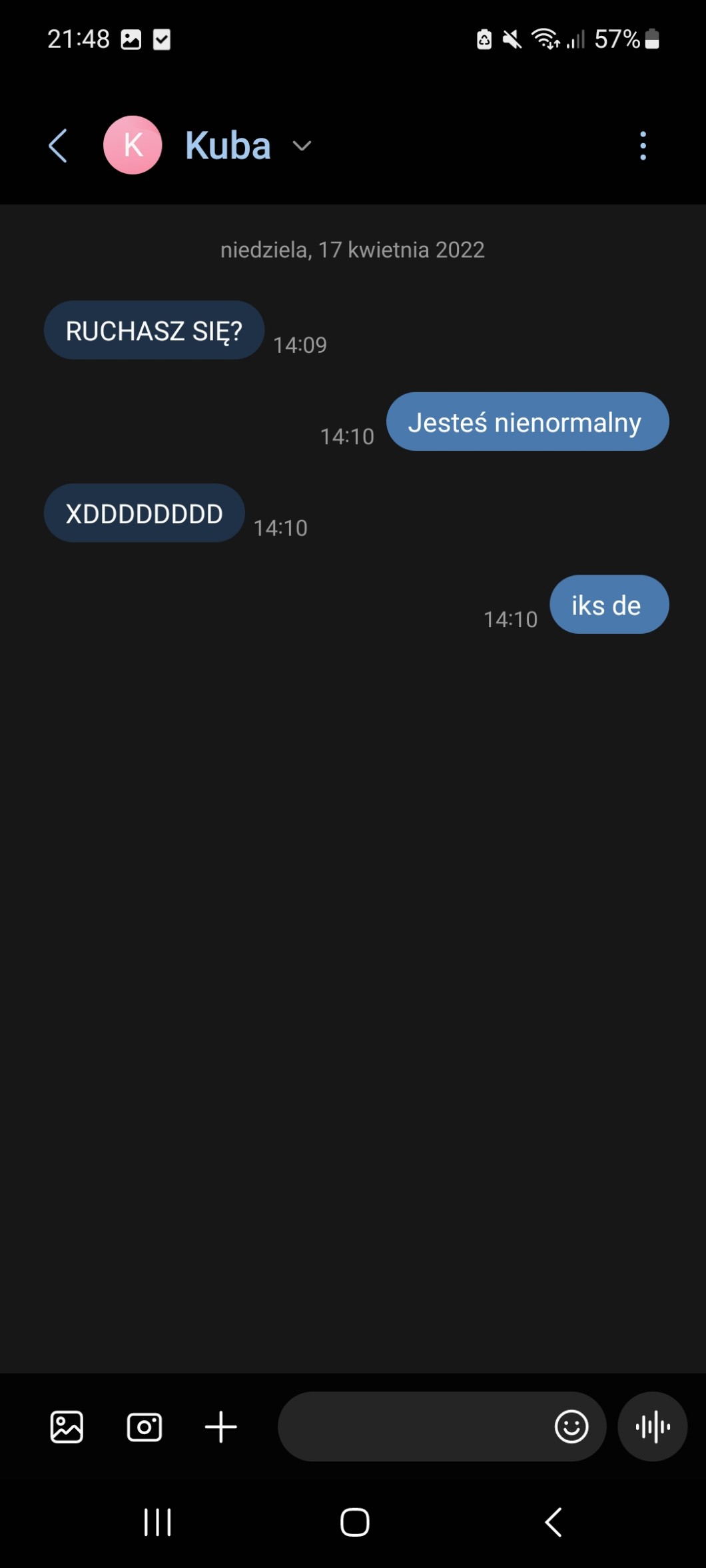Expand the Kuba conversation details chevron
This screenshot has height=1568, width=706.
coord(302,146)
